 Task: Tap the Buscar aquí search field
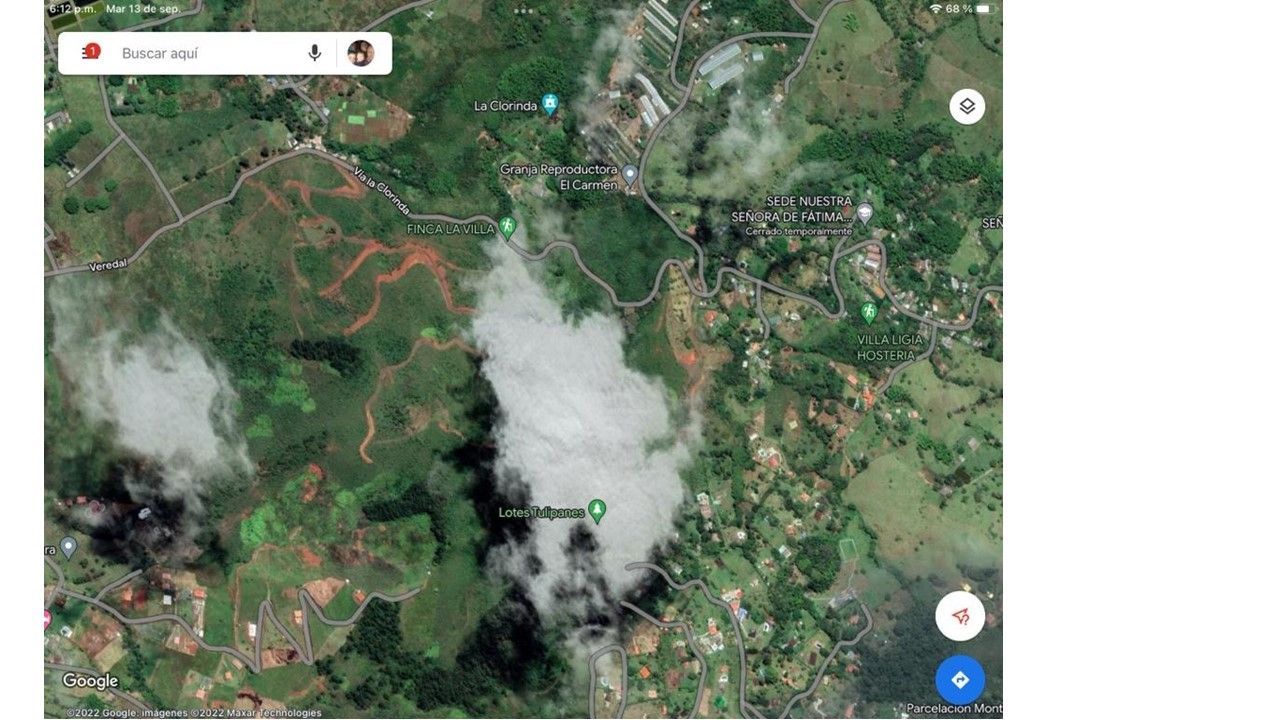coord(200,53)
